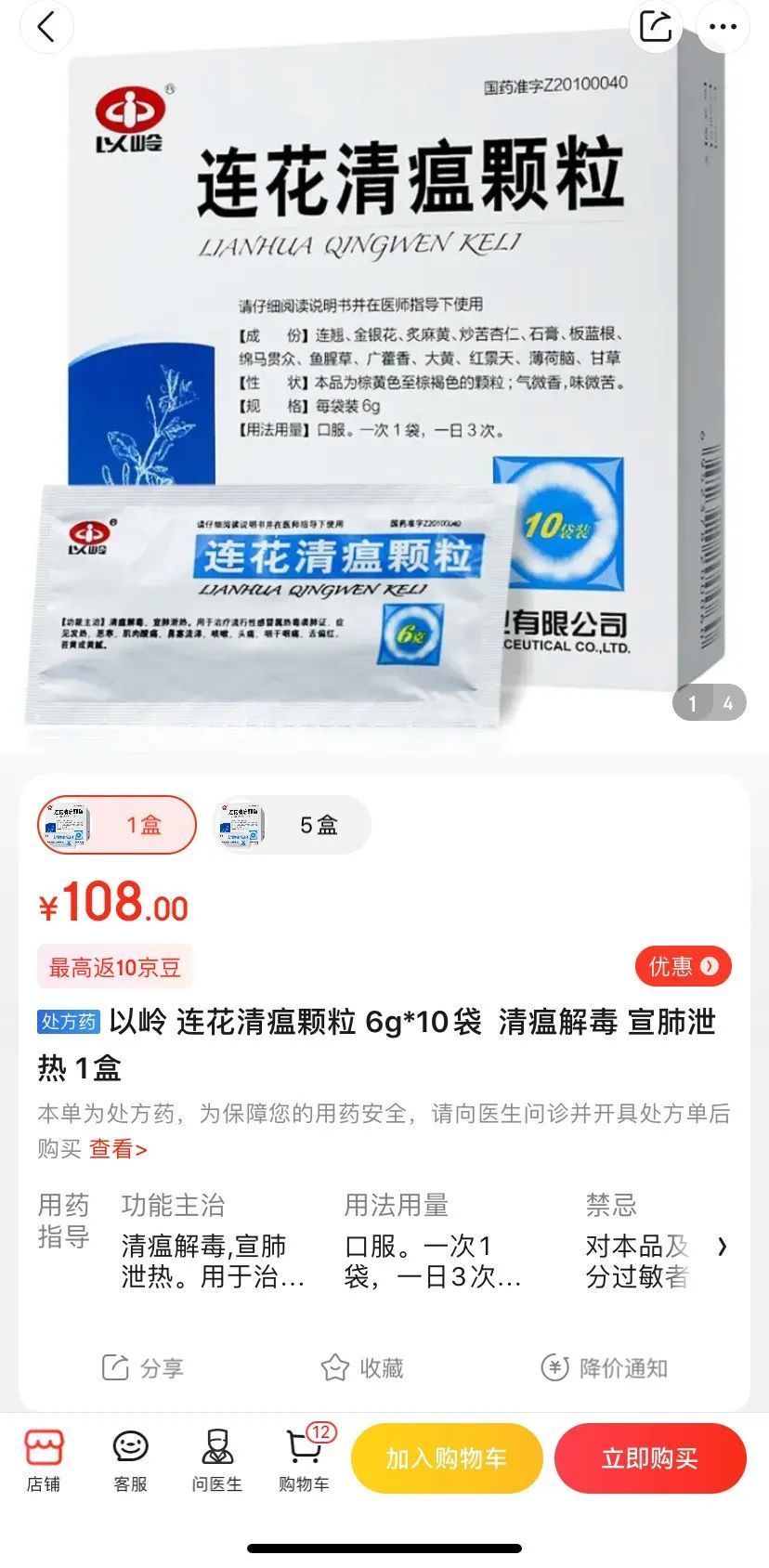Select the 1盒 package option
769x1568 pixels.
(x=117, y=824)
